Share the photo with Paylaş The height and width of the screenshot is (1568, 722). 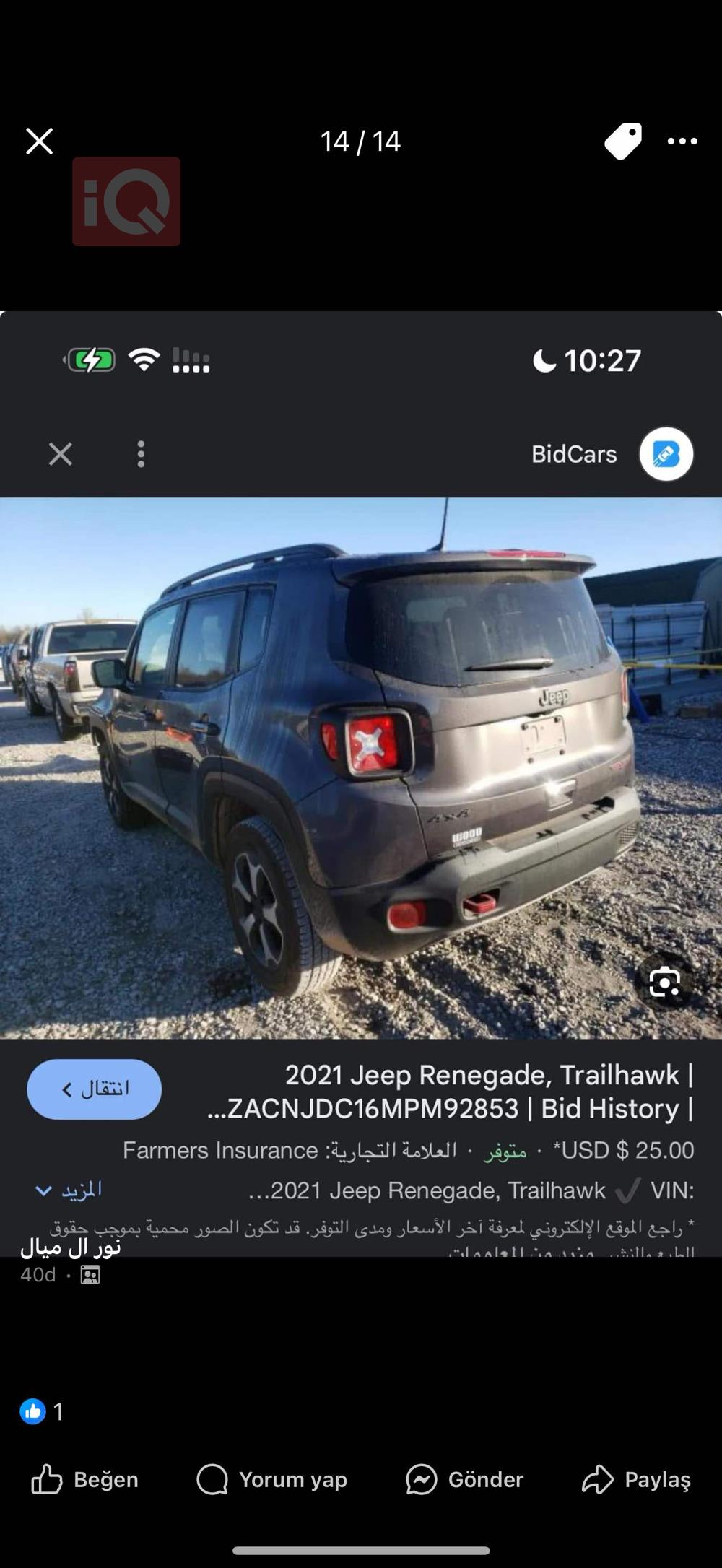tap(637, 1479)
